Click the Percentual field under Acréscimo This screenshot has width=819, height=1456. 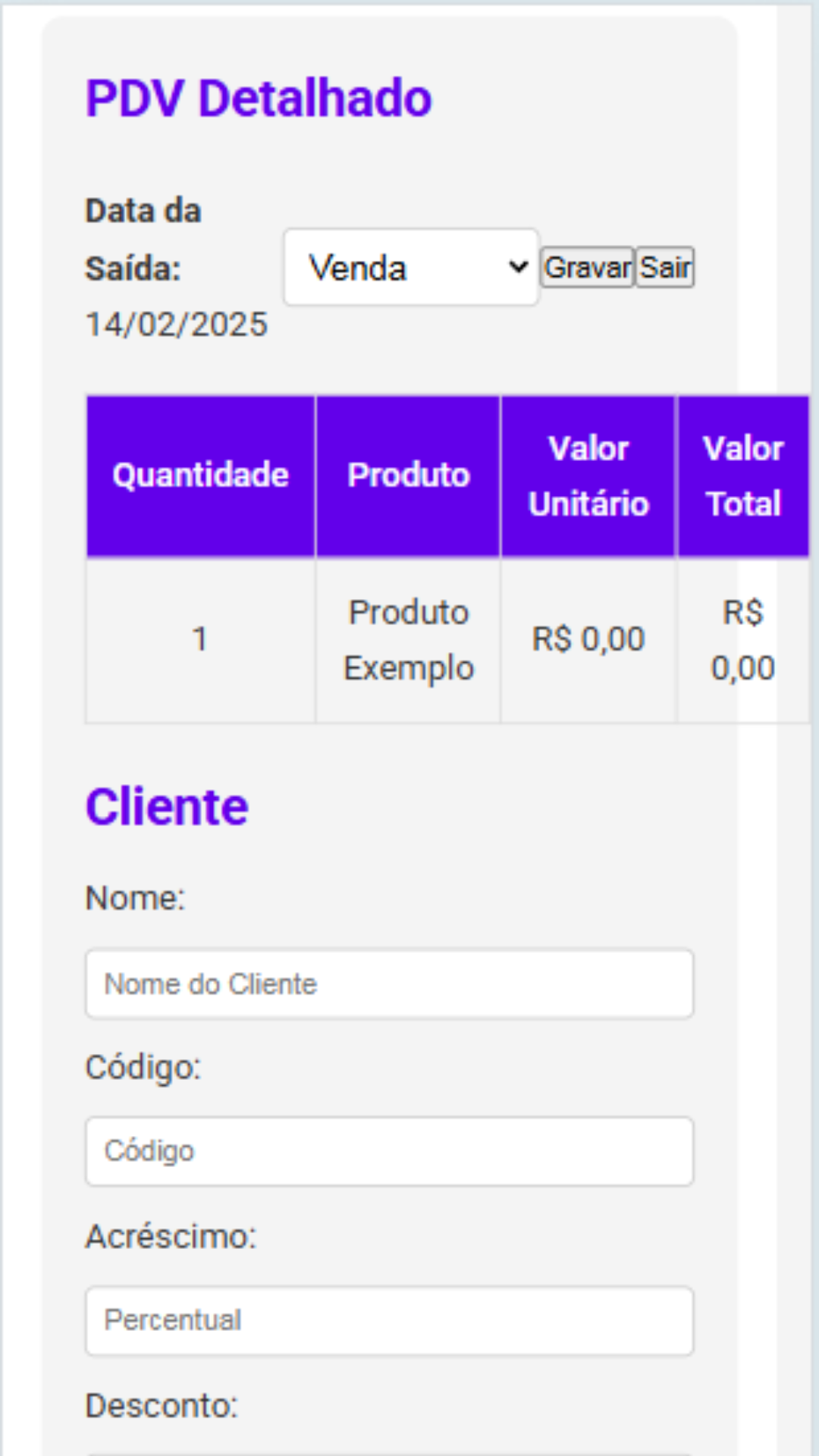(391, 1319)
